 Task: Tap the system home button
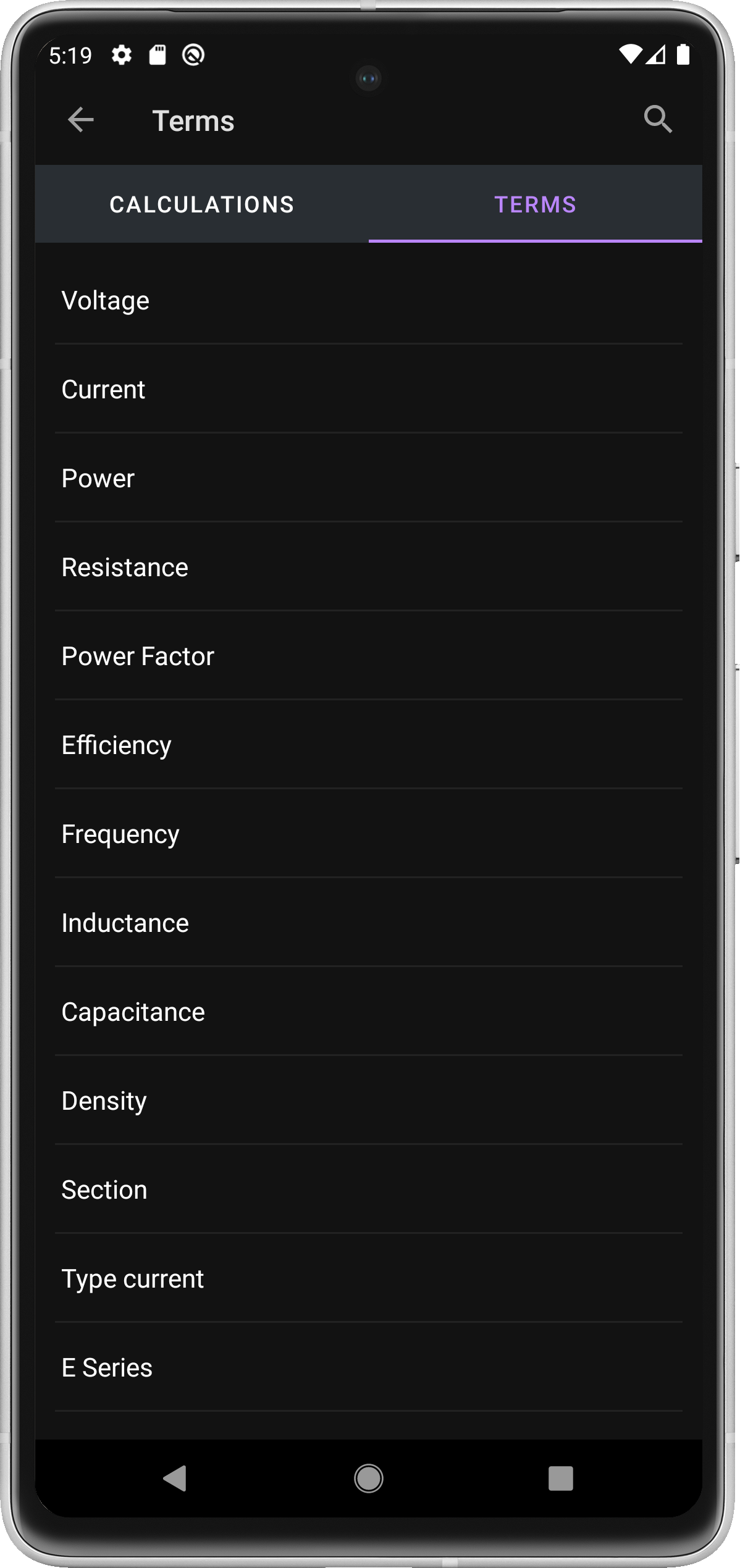[369, 1478]
